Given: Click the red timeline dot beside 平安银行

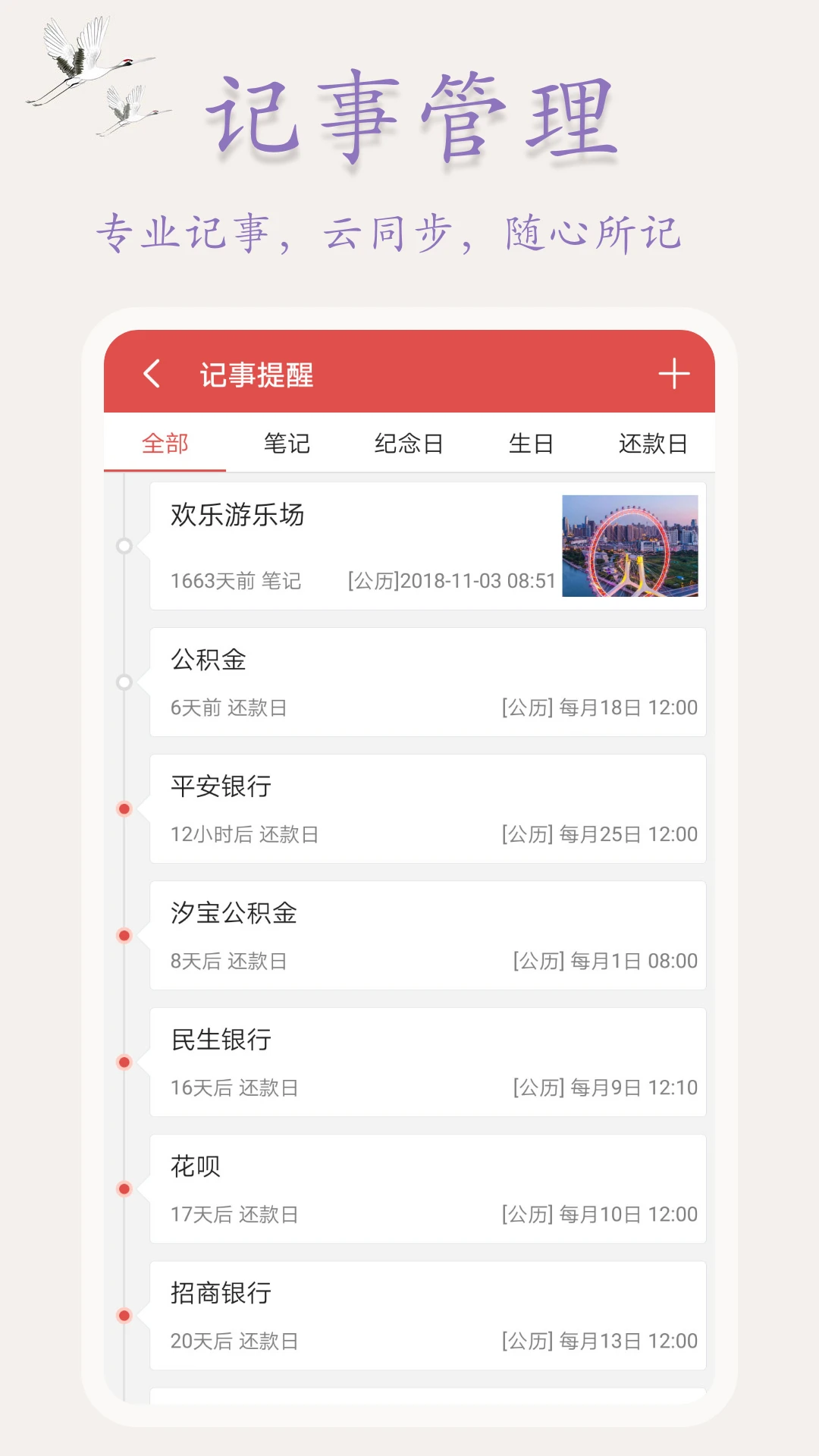Looking at the screenshot, I should [x=124, y=809].
